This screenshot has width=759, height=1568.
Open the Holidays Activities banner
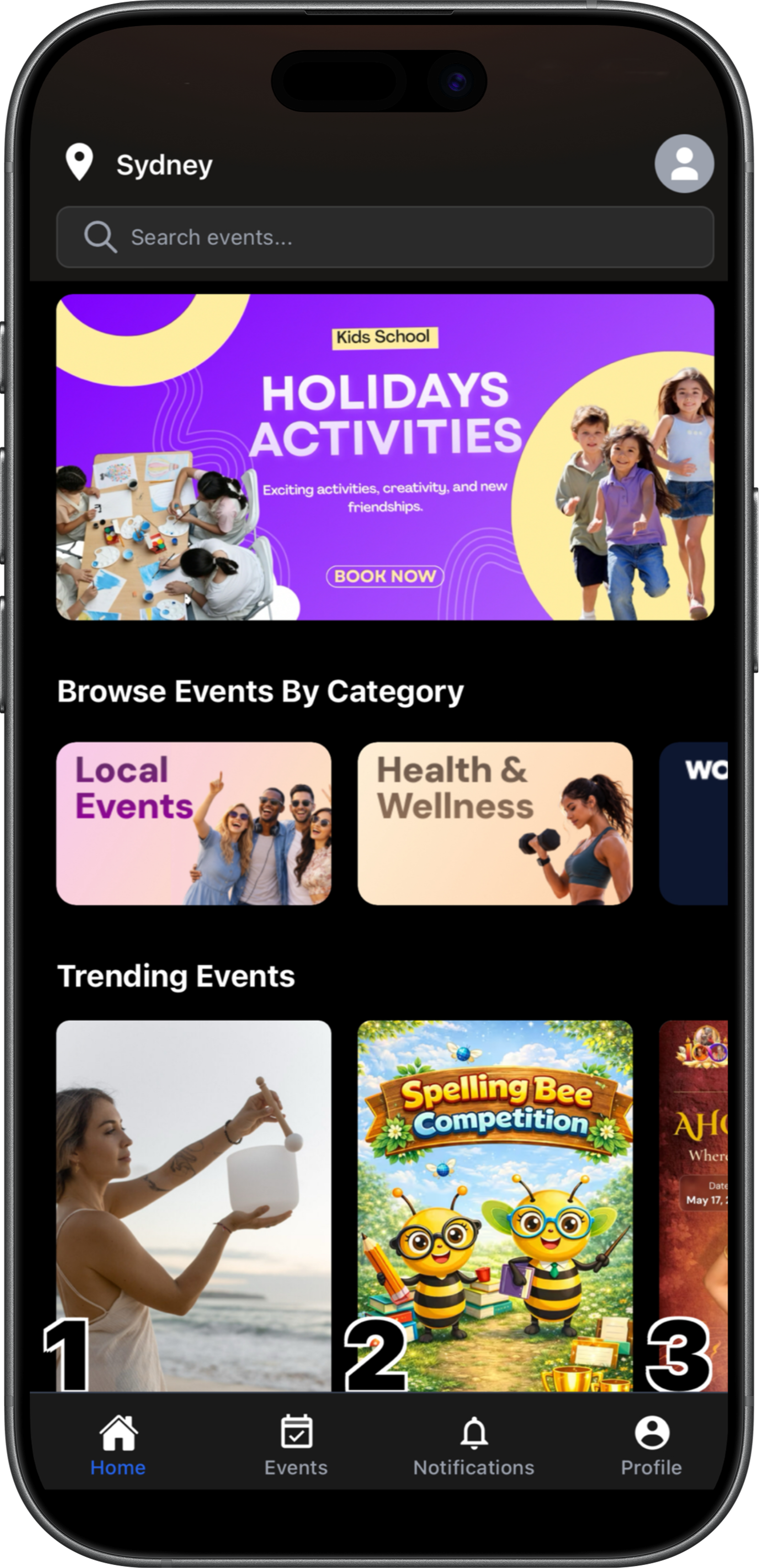(385, 456)
